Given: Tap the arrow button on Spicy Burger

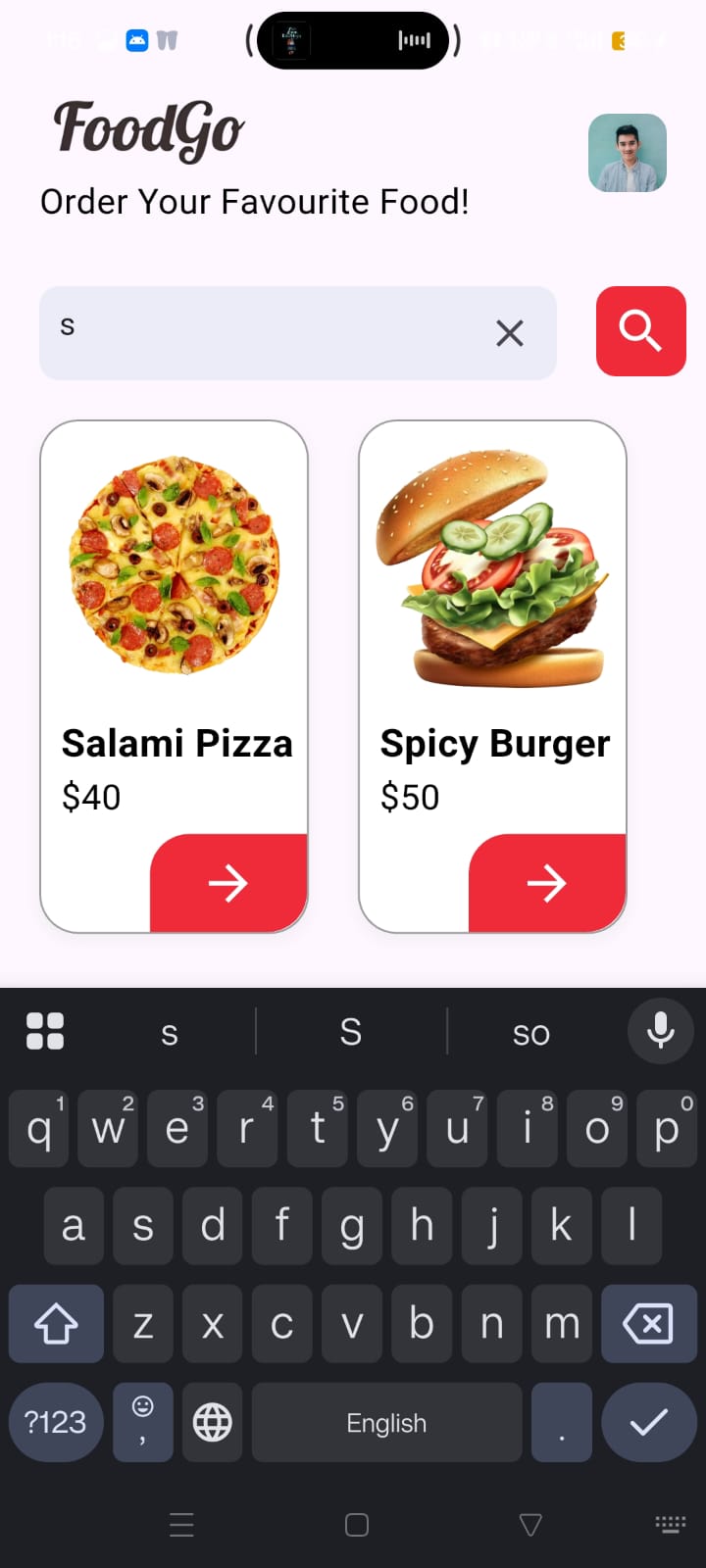Looking at the screenshot, I should [547, 883].
